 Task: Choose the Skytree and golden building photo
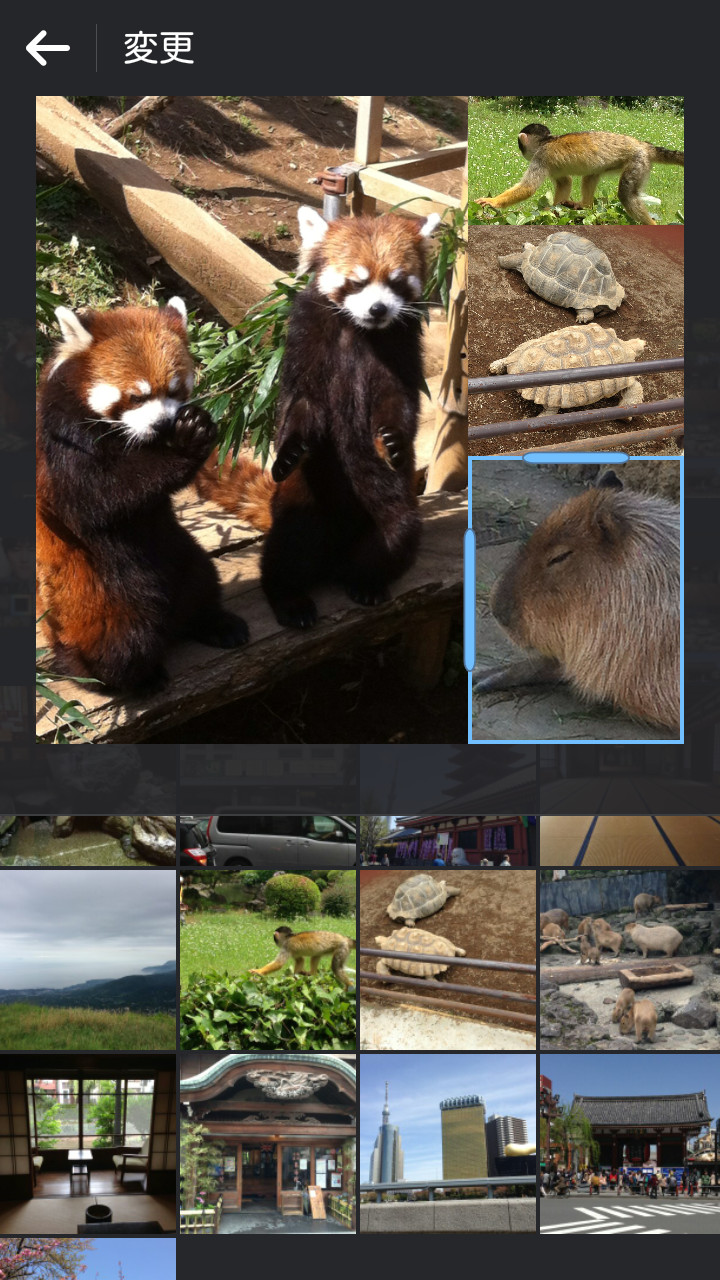(448, 1143)
